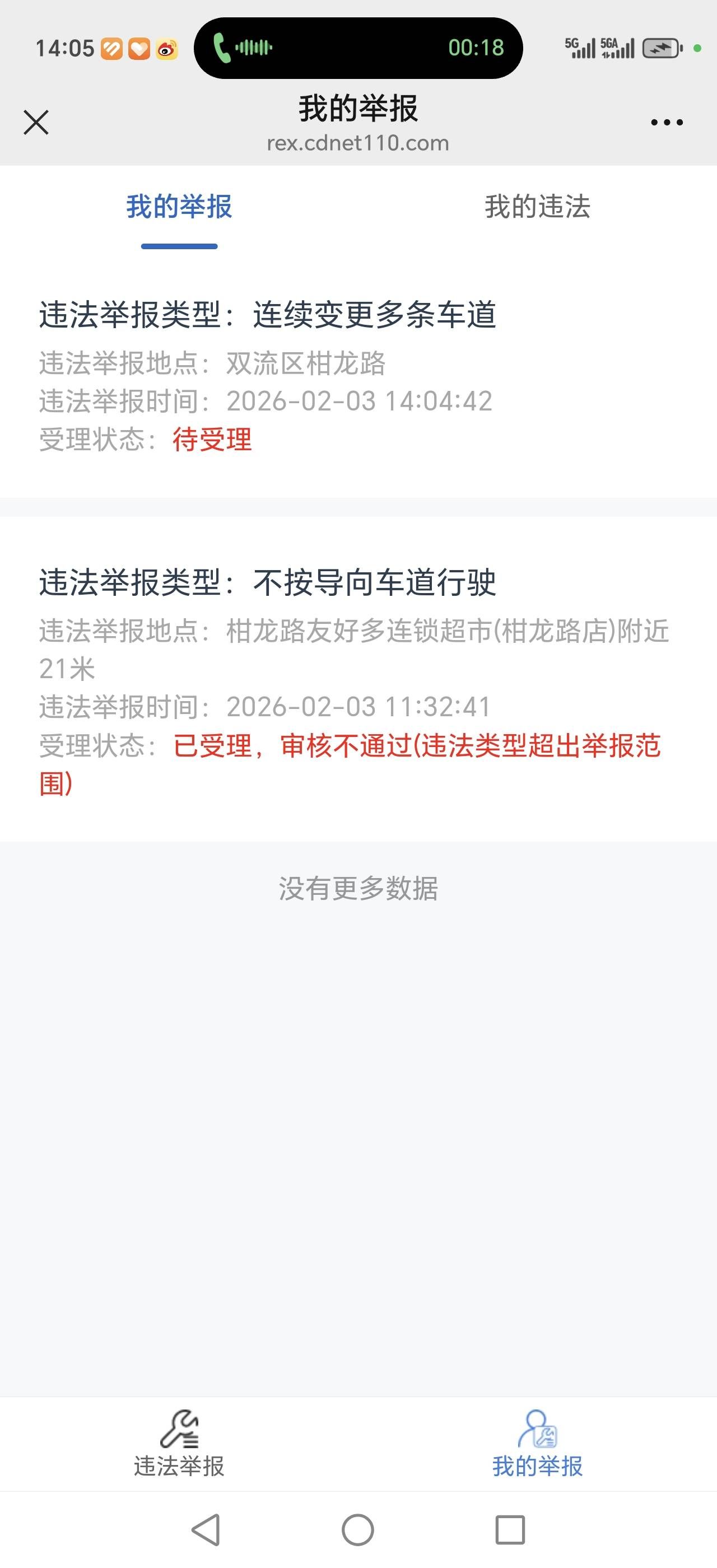
Task: Return to the ongoing call pill
Action: (358, 48)
